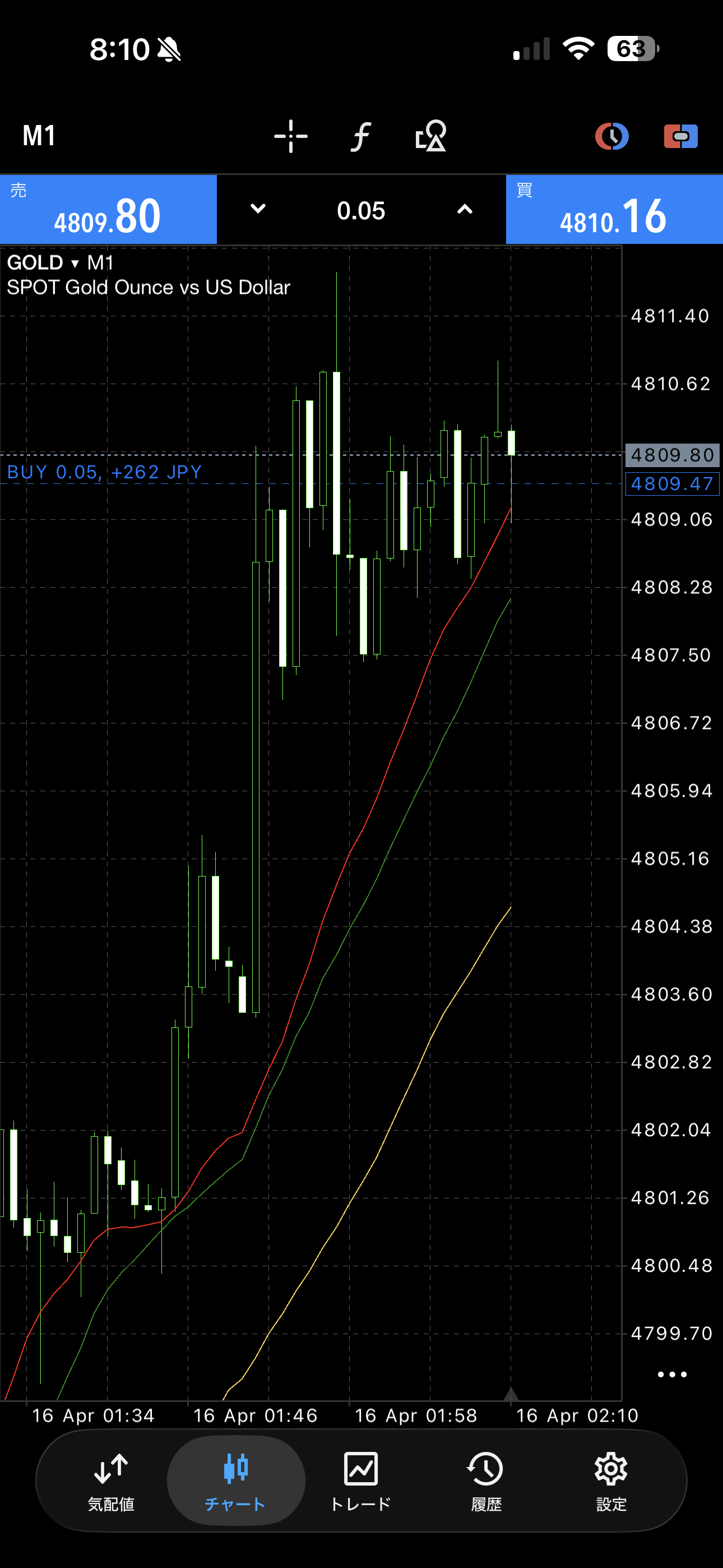Open the drawing objects tool
Image resolution: width=723 pixels, height=1568 pixels.
pyautogui.click(x=431, y=136)
